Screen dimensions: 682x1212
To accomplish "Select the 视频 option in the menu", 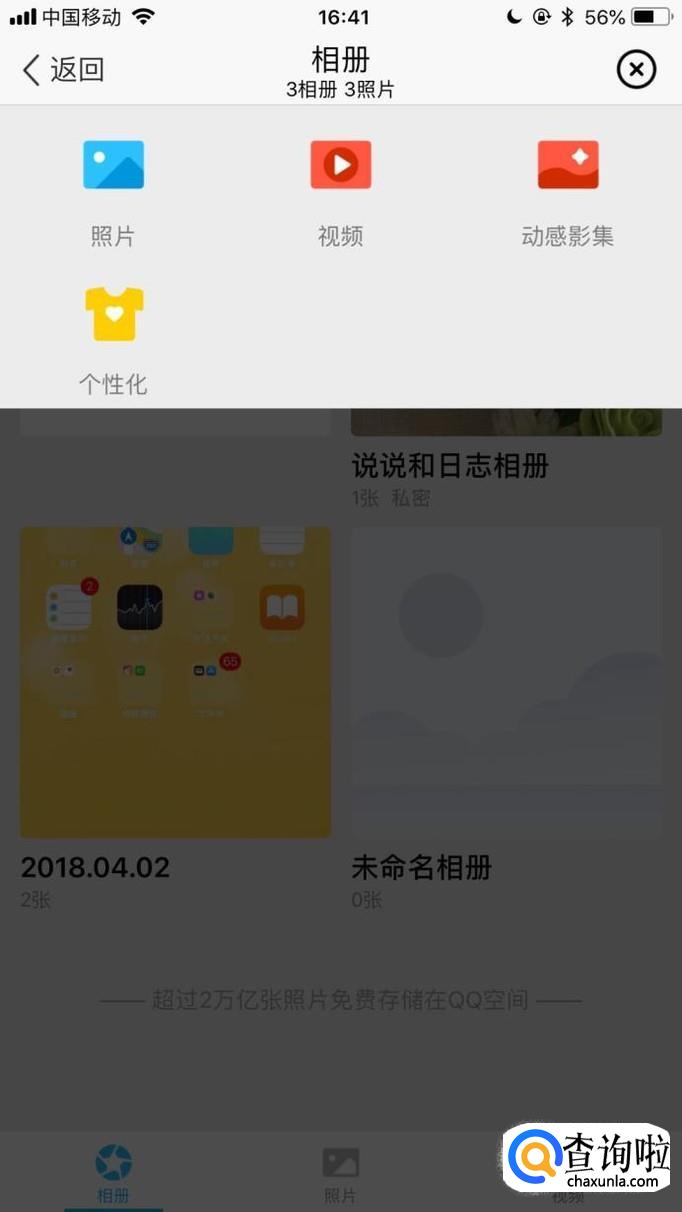I will (340, 190).
